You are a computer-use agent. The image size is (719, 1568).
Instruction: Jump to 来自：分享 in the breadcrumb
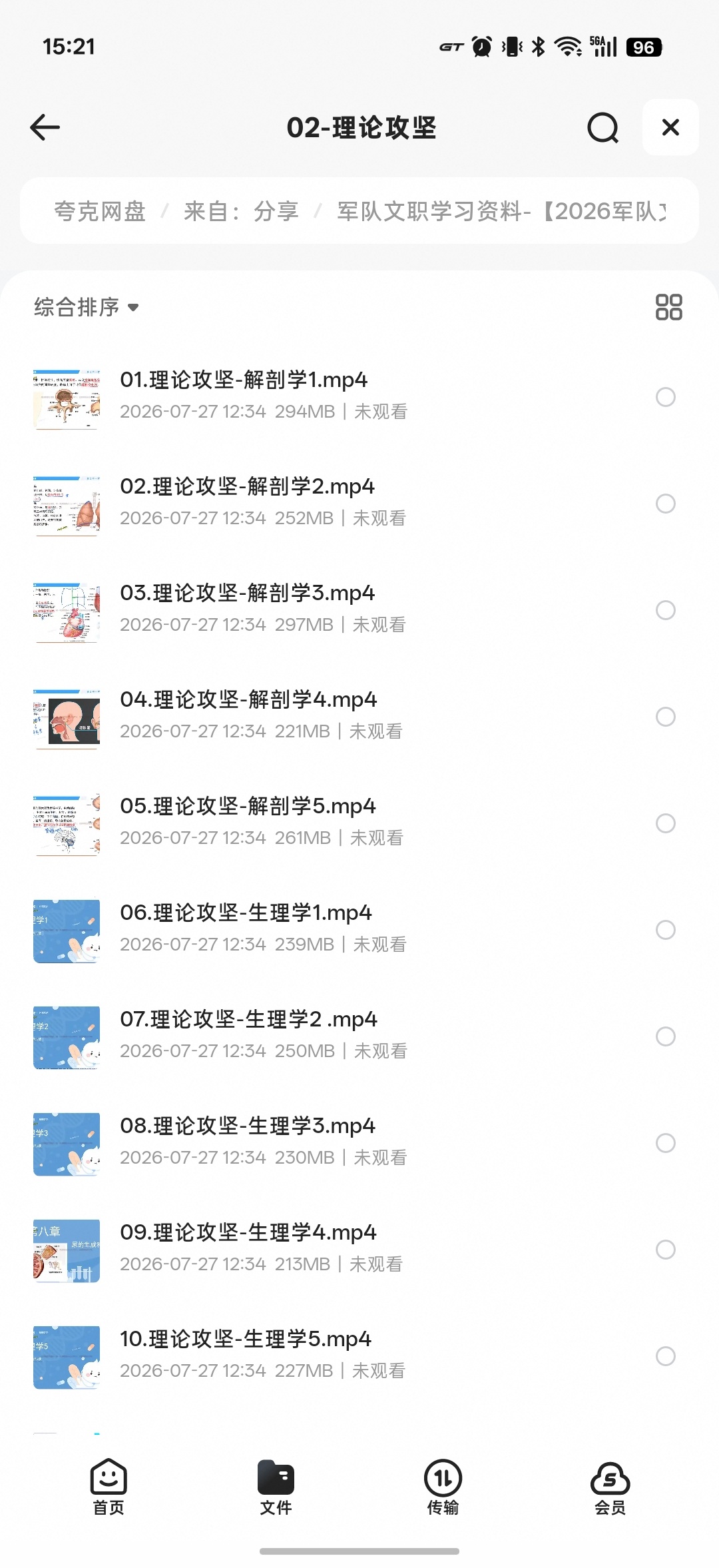[x=241, y=211]
